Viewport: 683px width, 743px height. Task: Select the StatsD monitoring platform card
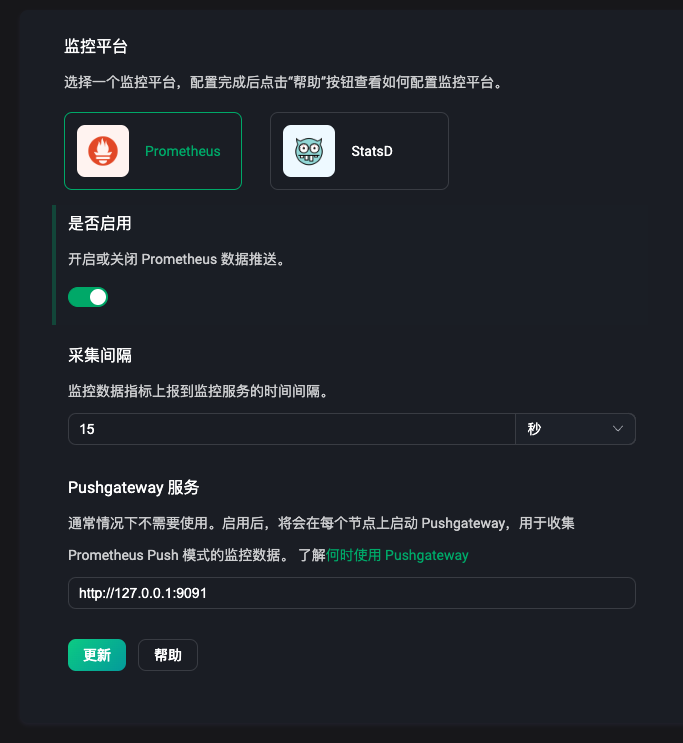[x=359, y=151]
